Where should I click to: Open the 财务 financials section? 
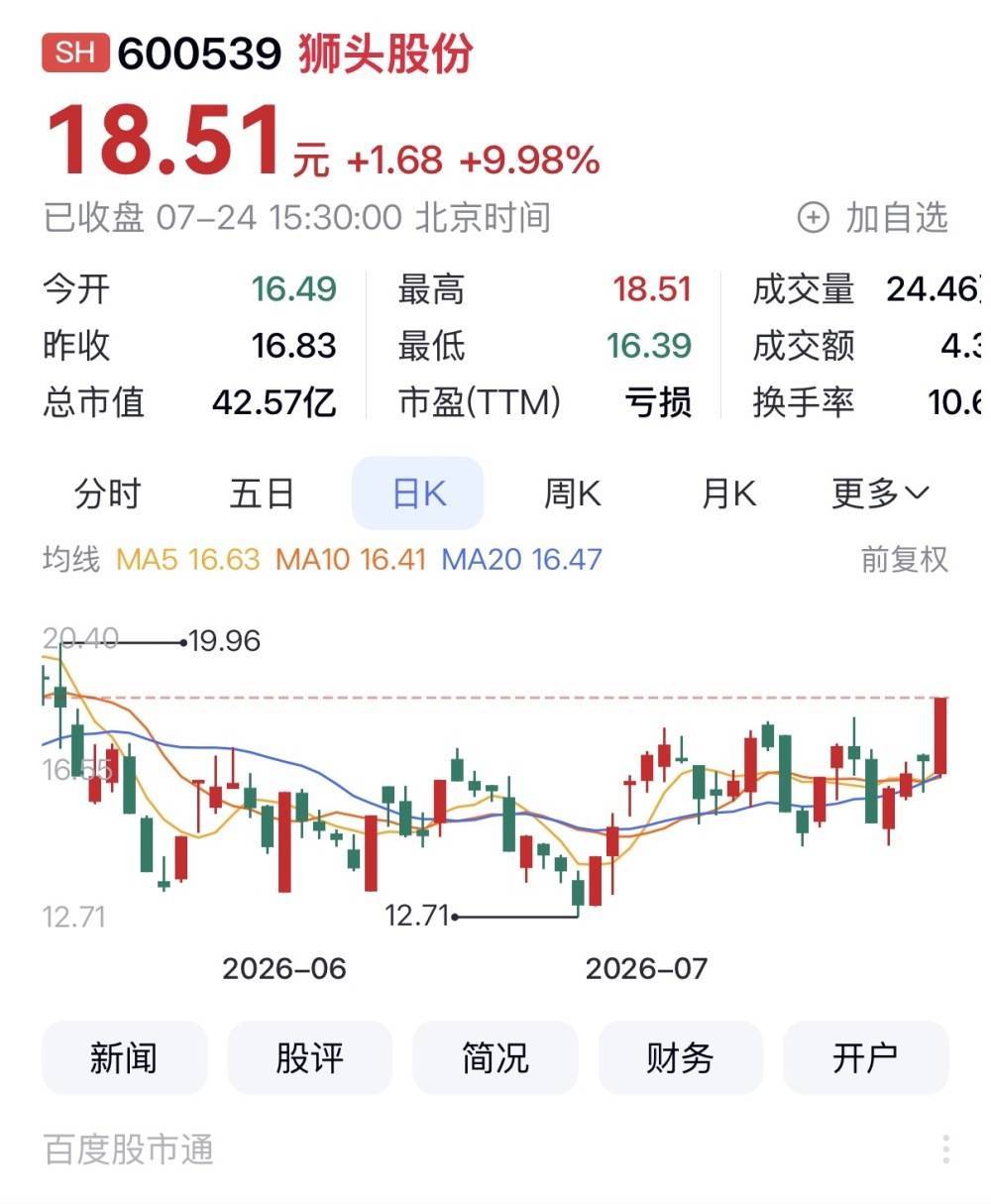[680, 1058]
